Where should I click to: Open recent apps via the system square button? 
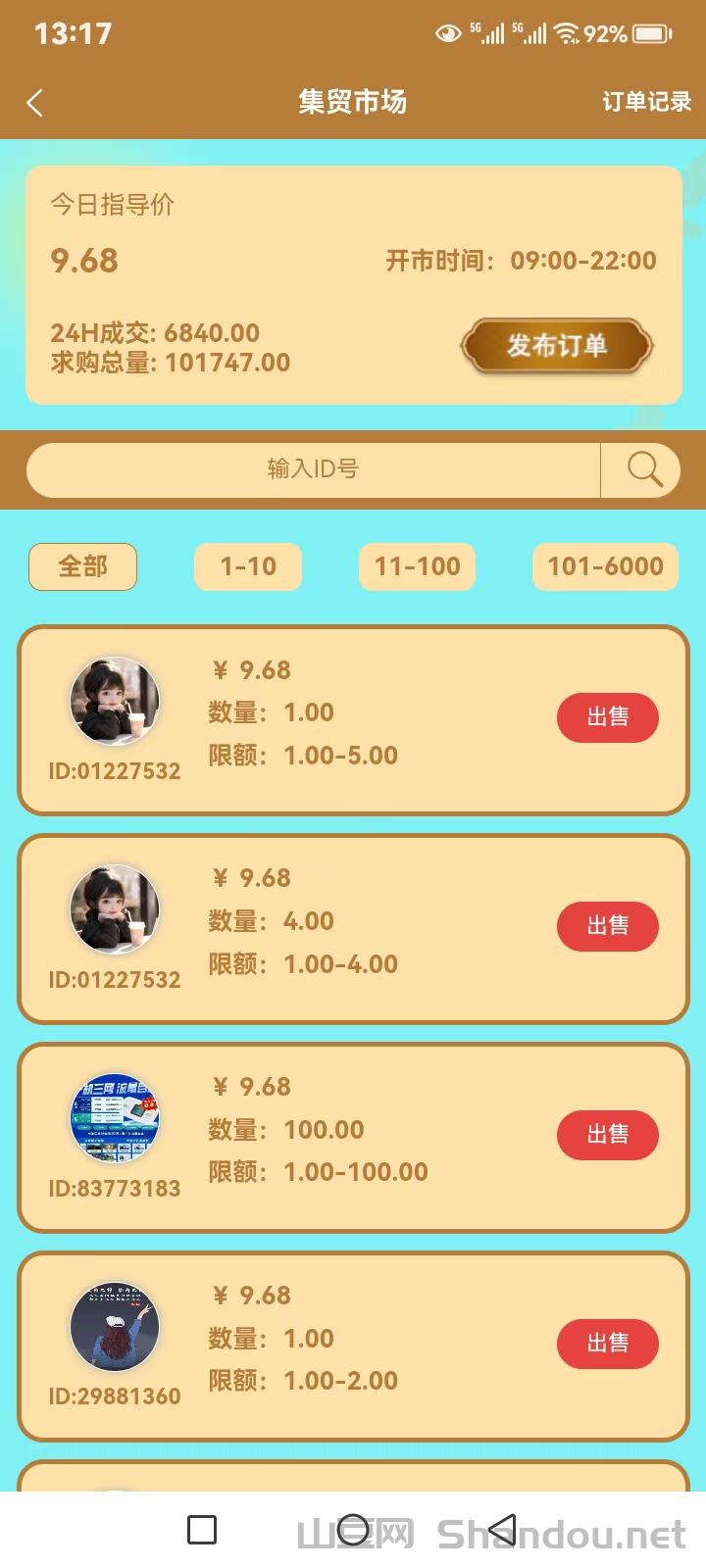pos(202,1530)
